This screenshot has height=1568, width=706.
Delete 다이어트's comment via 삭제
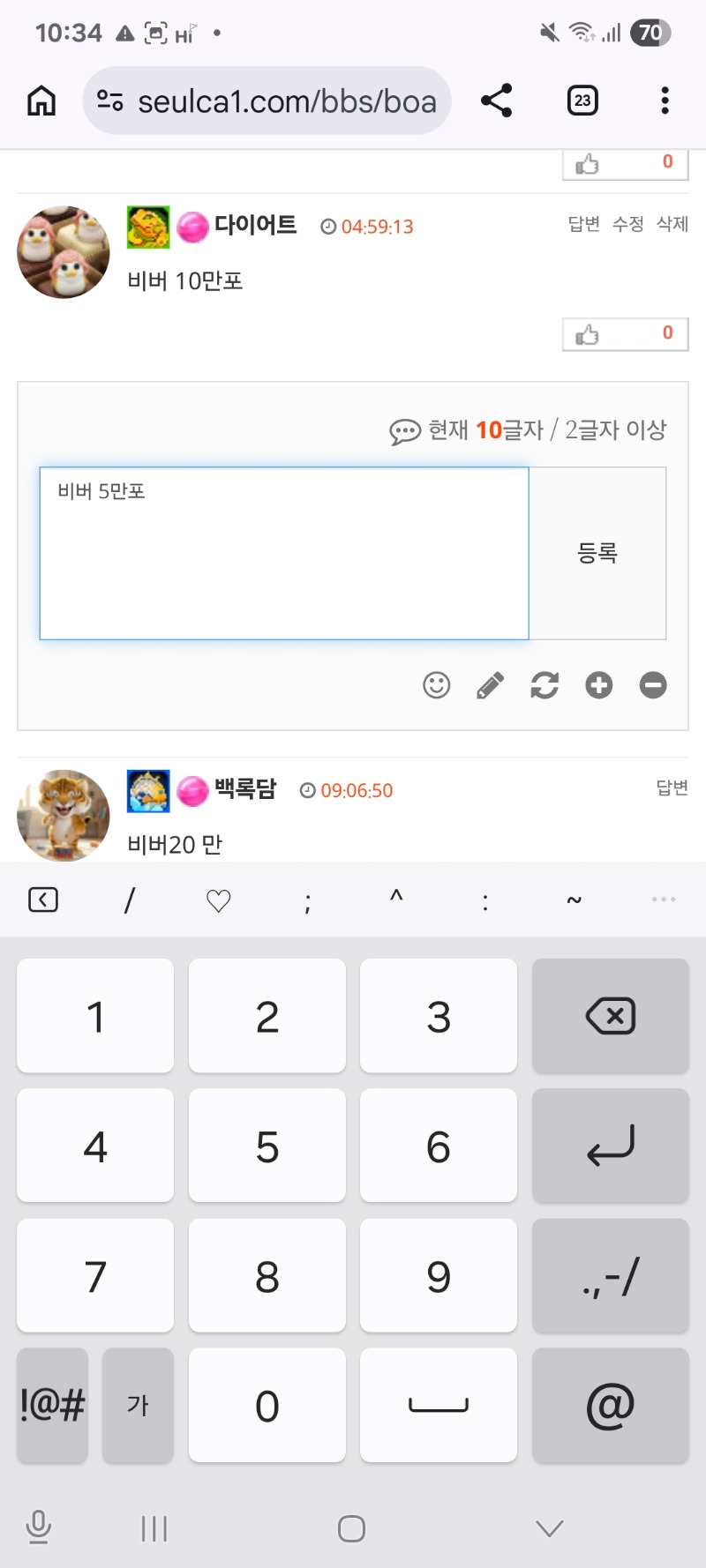pos(672,224)
